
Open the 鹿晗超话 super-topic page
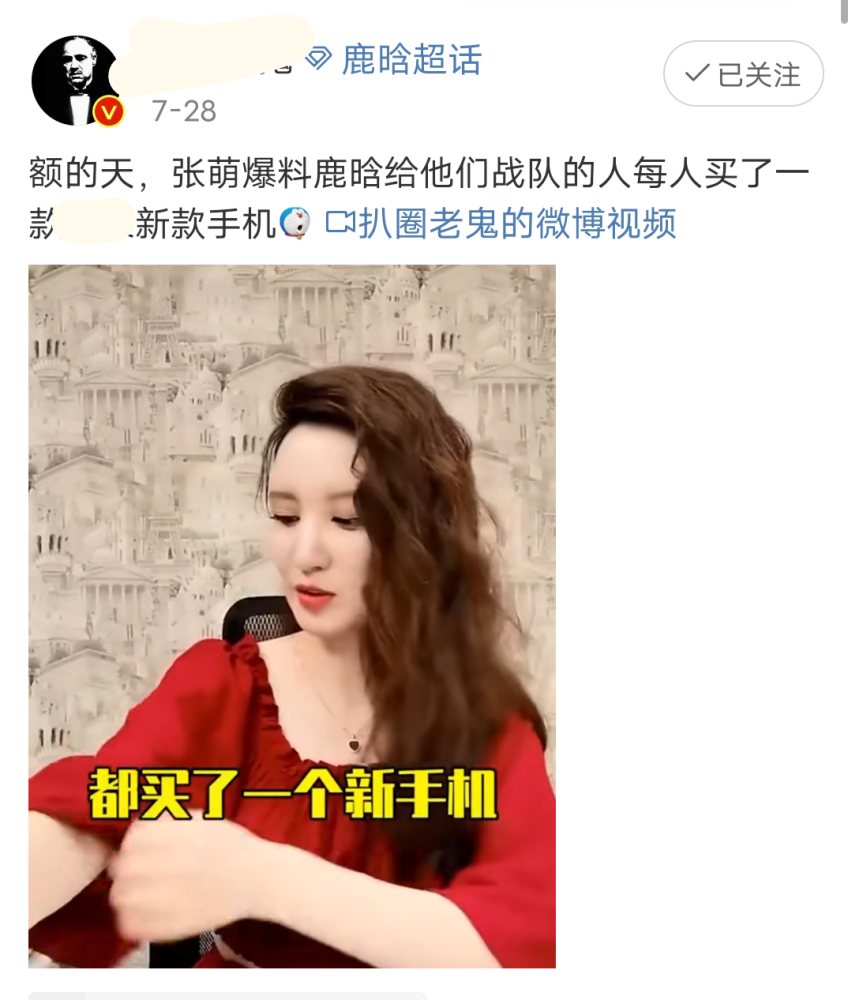[x=410, y=60]
